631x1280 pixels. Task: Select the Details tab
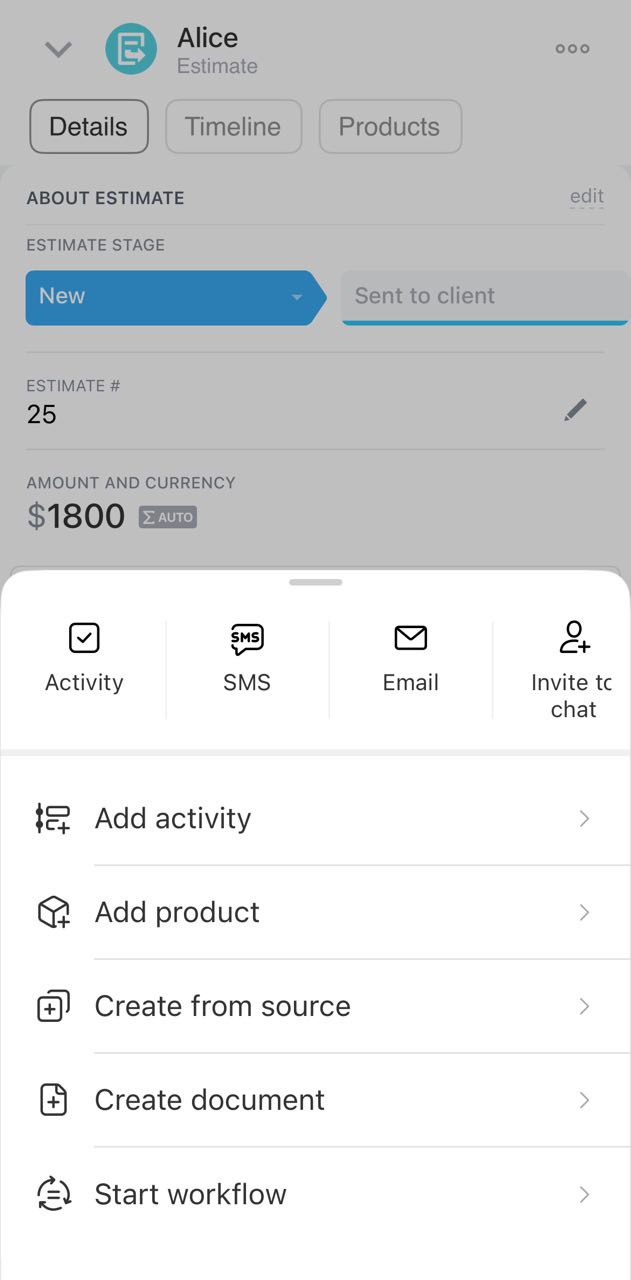coord(89,127)
